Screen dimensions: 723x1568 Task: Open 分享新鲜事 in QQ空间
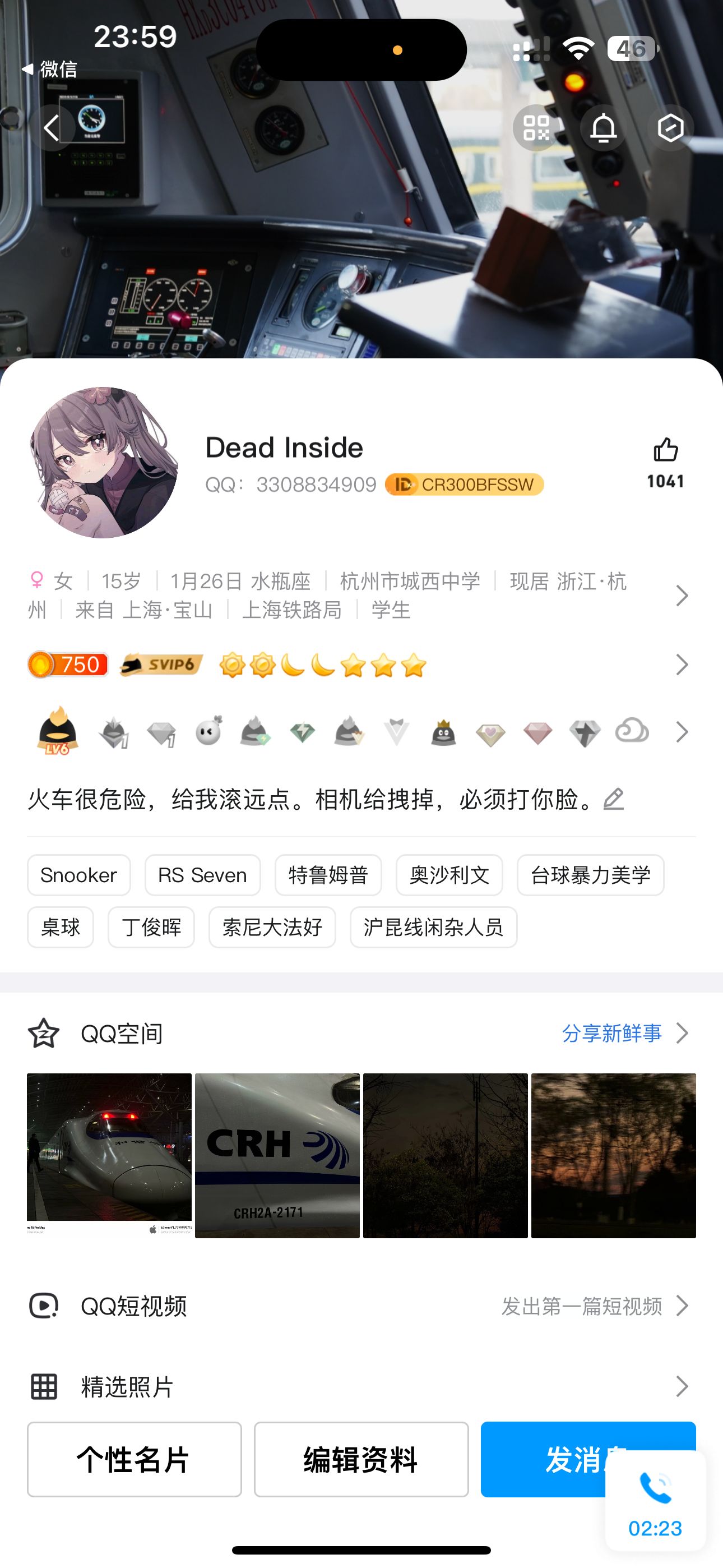pos(611,1034)
